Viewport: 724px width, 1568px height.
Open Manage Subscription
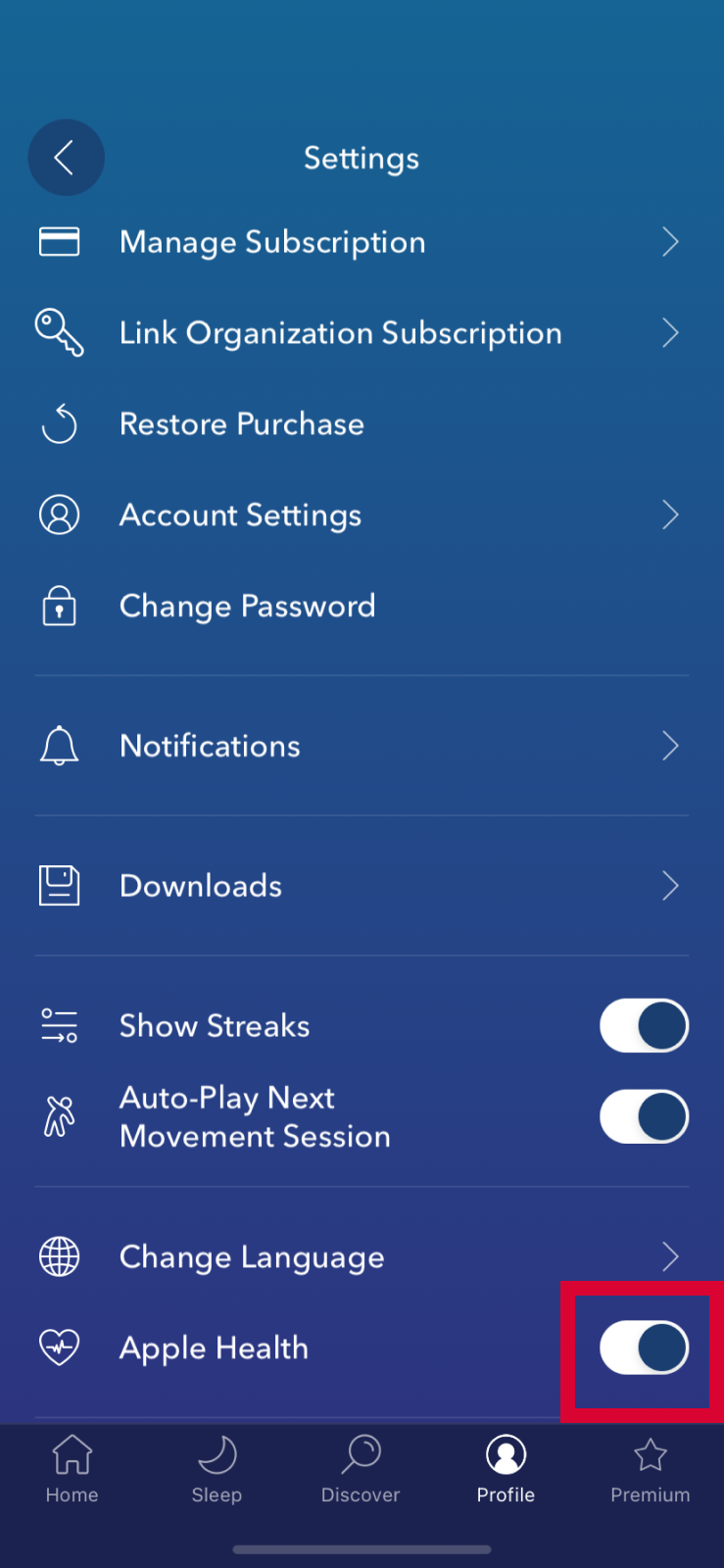[362, 242]
